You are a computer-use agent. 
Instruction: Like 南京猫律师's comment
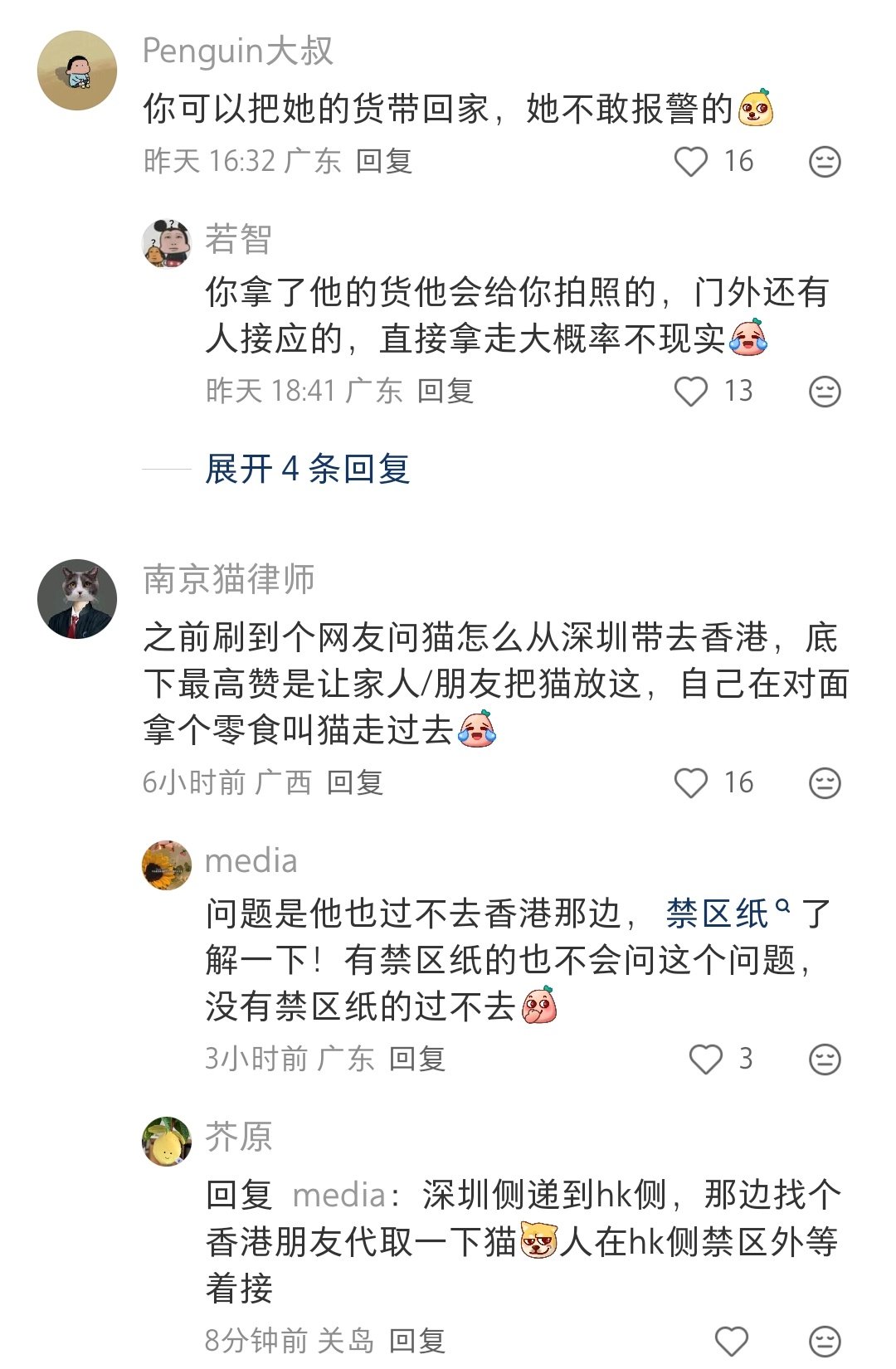[690, 783]
